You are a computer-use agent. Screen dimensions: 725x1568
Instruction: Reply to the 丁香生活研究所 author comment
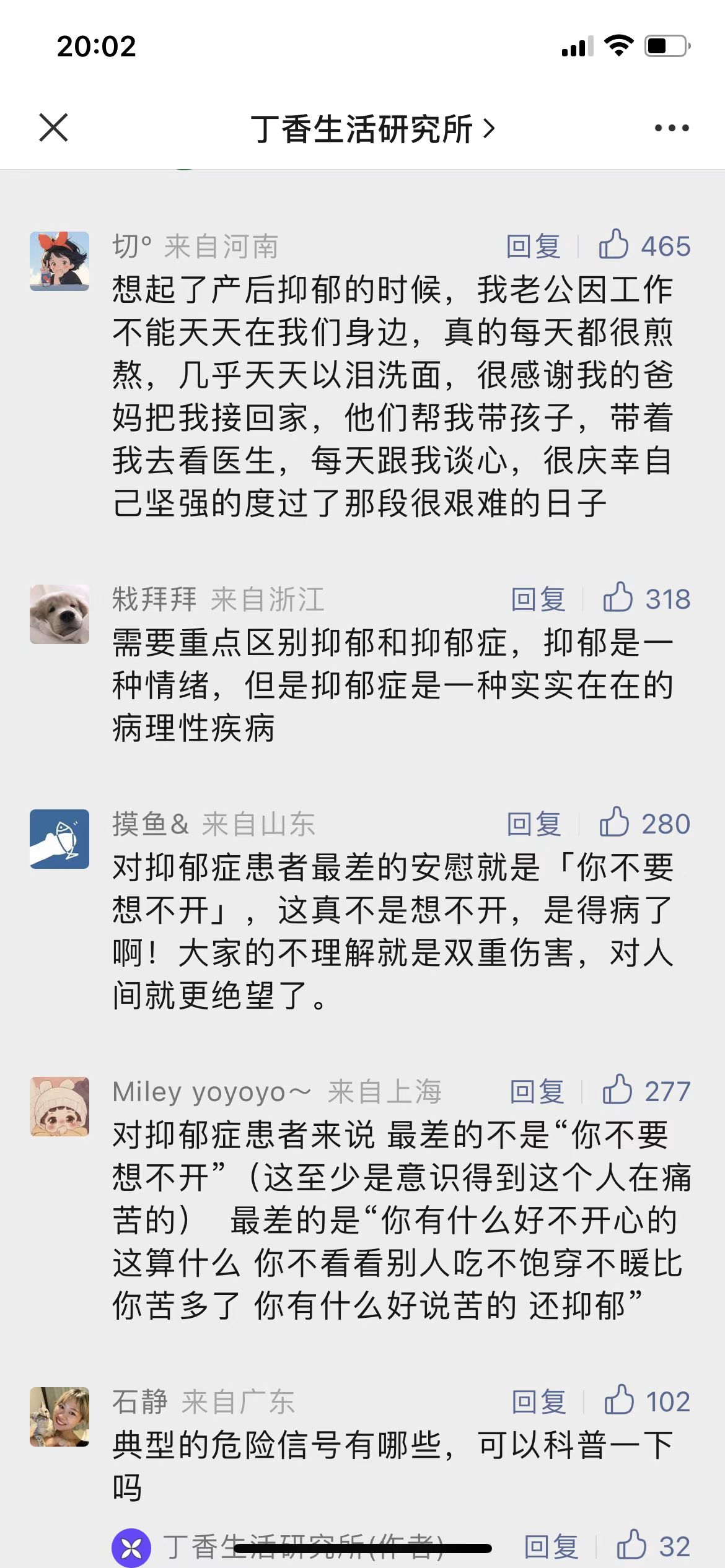(551, 1547)
